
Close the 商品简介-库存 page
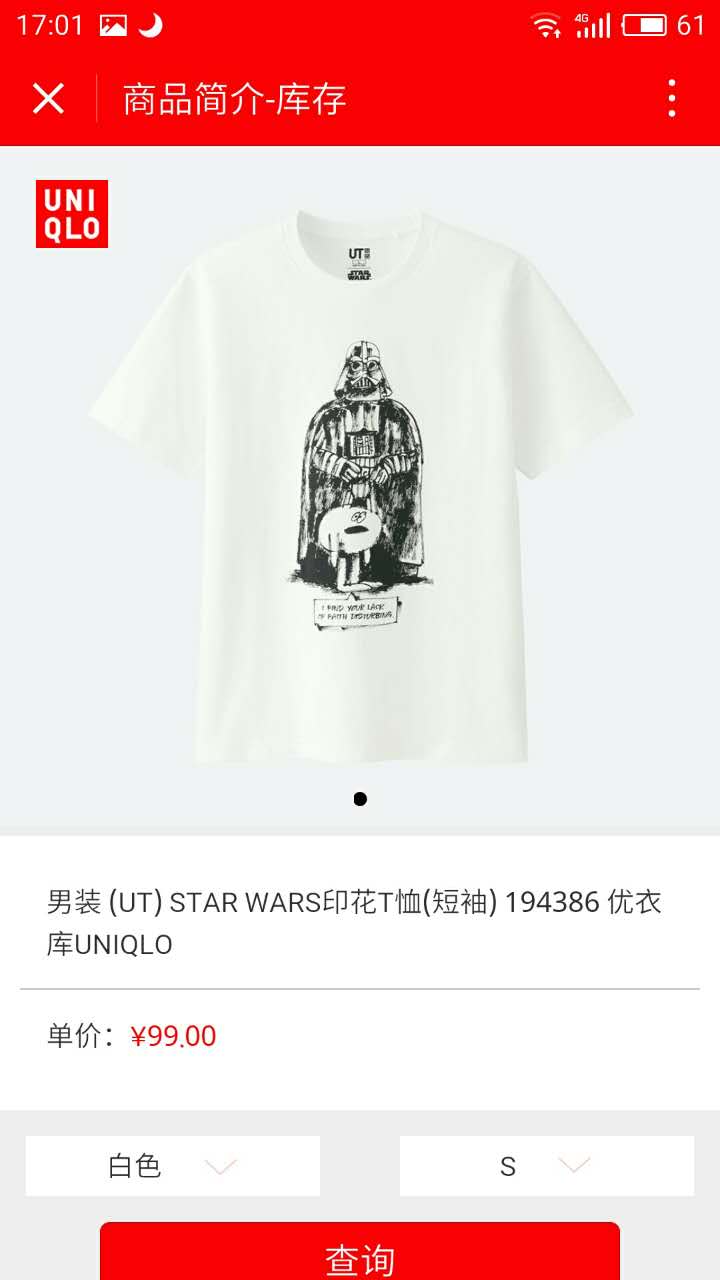point(48,99)
